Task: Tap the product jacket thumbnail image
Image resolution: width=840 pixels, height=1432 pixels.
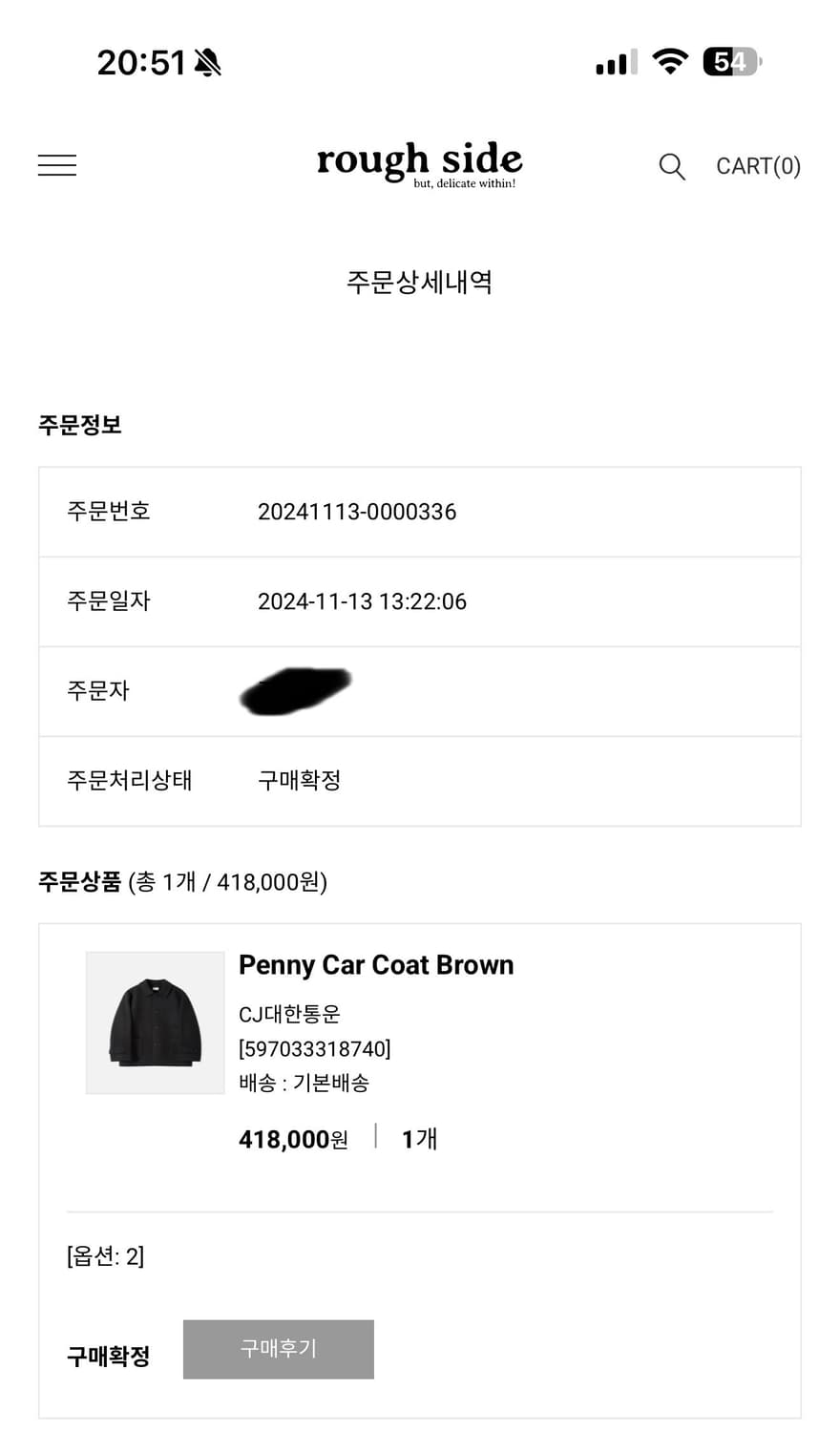Action: pos(155,1022)
